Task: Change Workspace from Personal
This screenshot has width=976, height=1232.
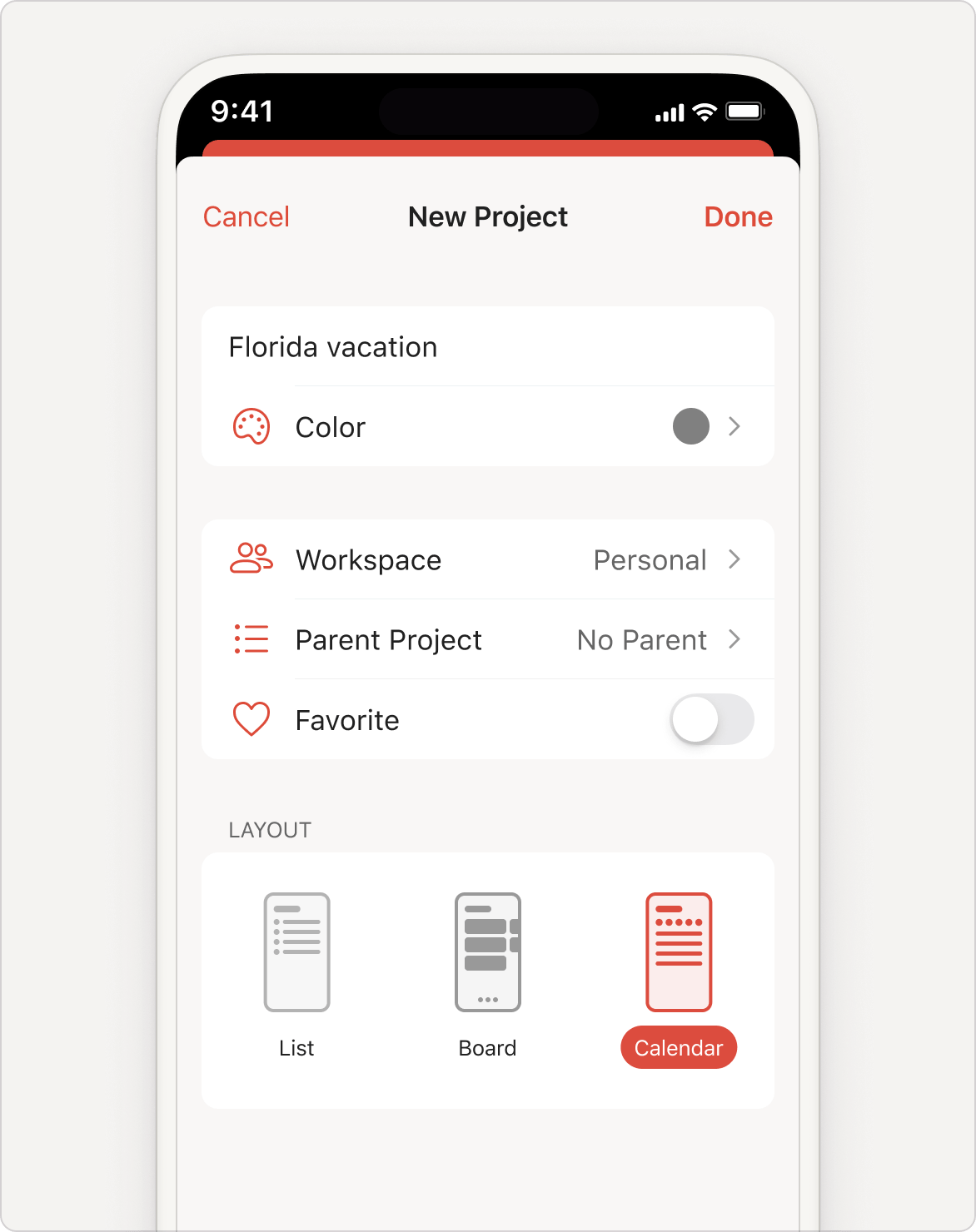Action: coord(487,560)
